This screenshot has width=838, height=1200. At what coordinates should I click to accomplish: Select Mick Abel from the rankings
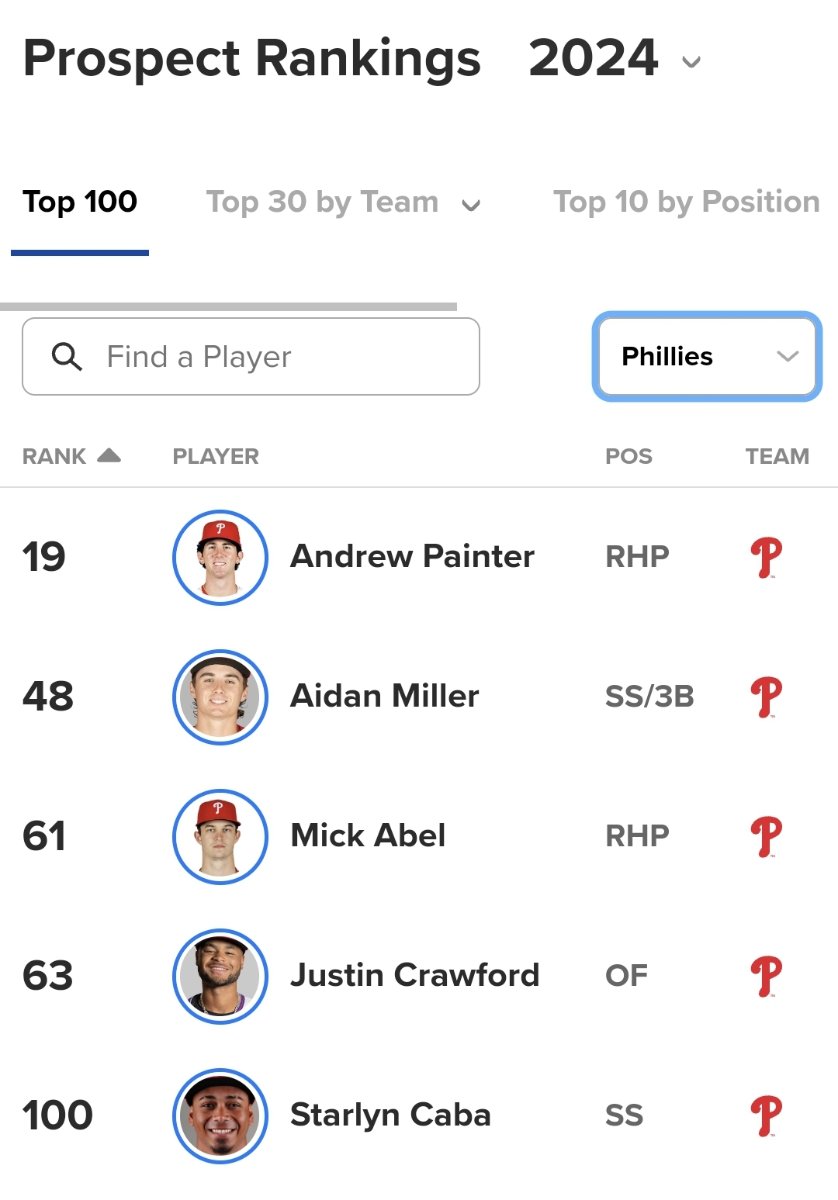click(x=368, y=835)
